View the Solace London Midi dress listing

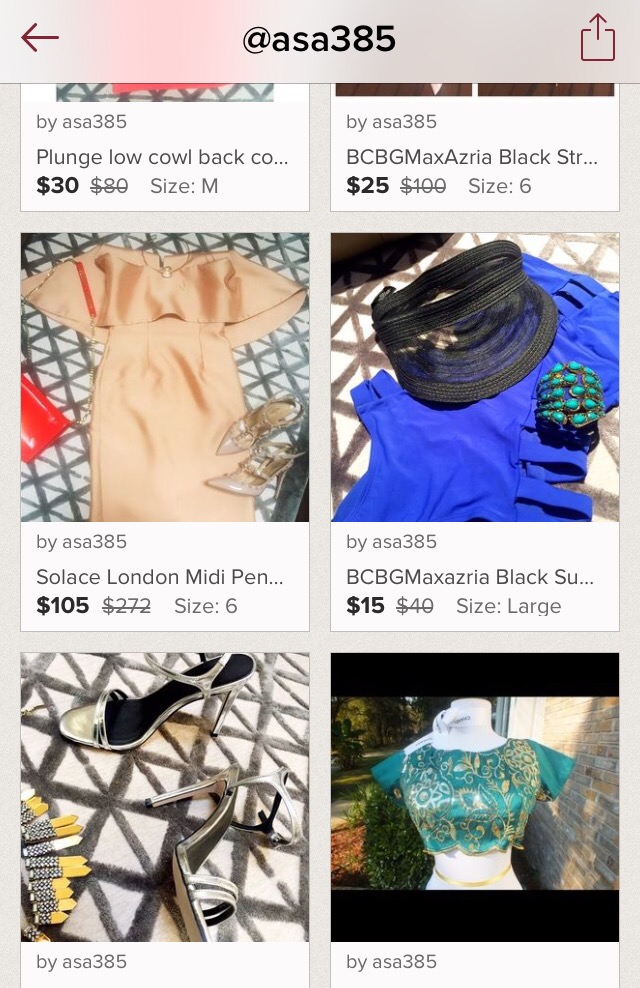click(x=165, y=378)
